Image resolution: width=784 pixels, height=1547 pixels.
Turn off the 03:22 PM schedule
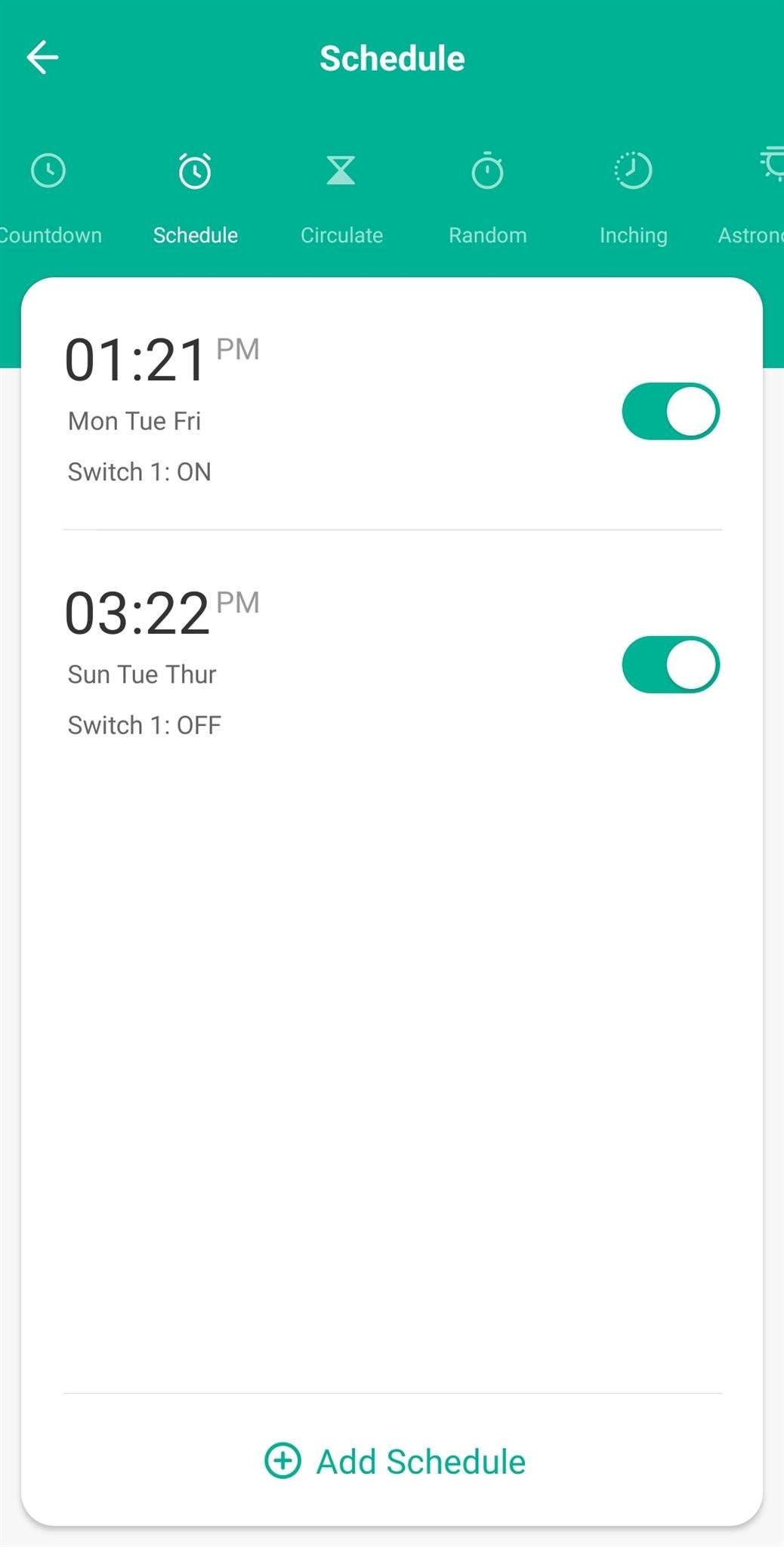[670, 665]
